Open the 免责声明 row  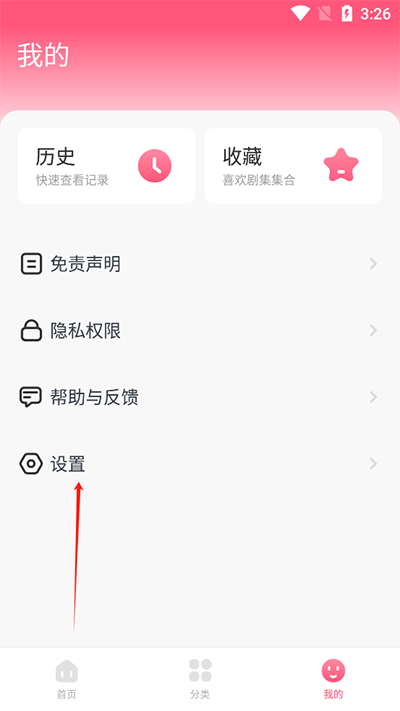[x=200, y=264]
